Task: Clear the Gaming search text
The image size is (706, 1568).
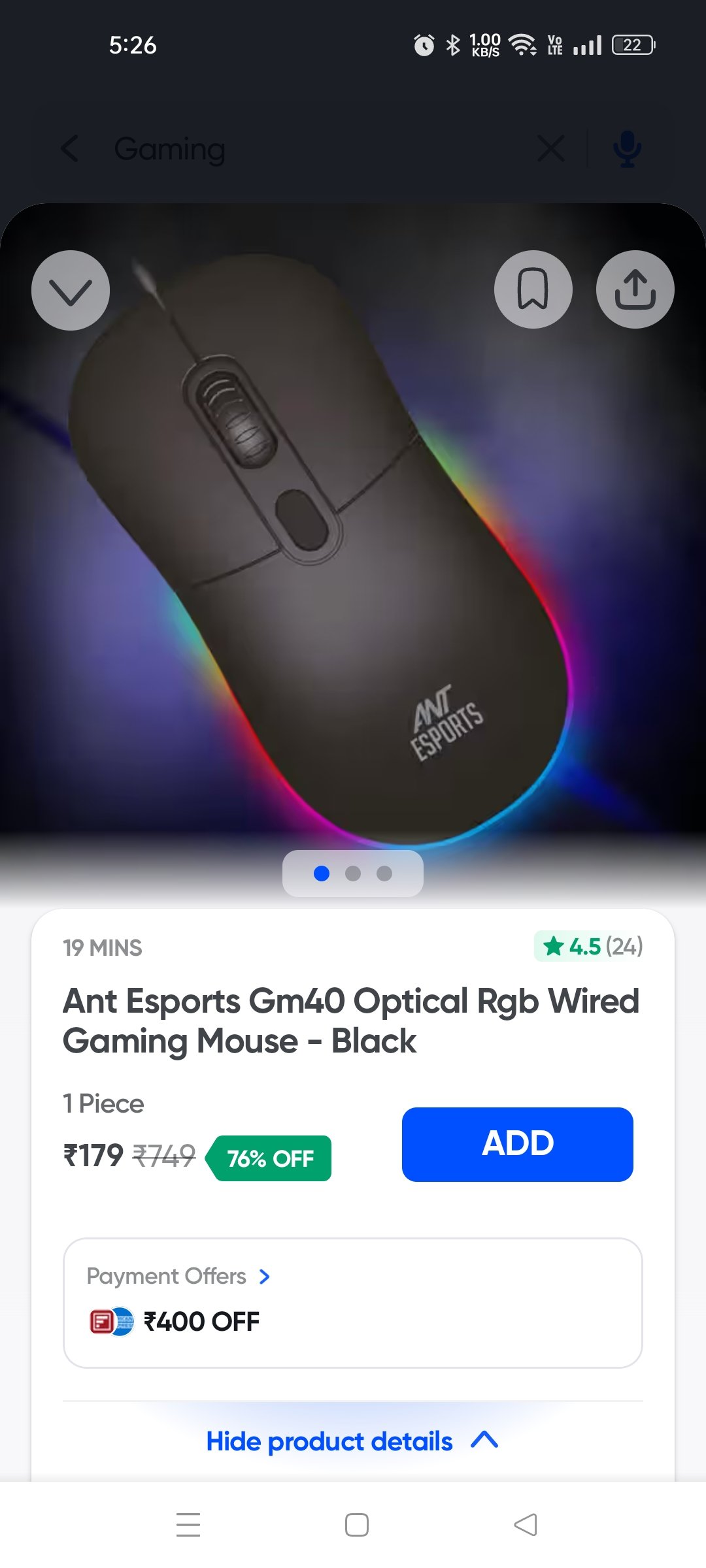Action: point(550,149)
